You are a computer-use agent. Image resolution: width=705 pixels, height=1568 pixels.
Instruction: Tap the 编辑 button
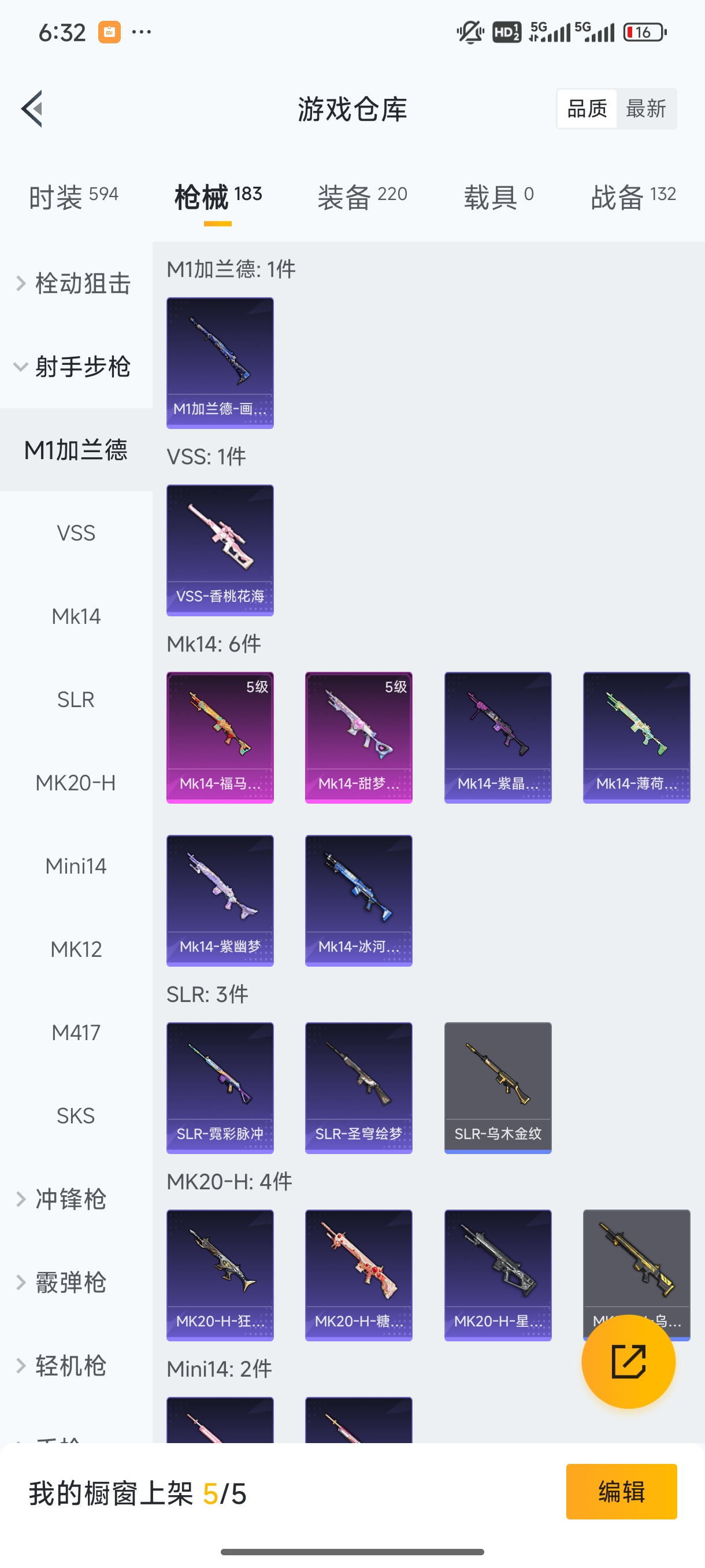(621, 1491)
